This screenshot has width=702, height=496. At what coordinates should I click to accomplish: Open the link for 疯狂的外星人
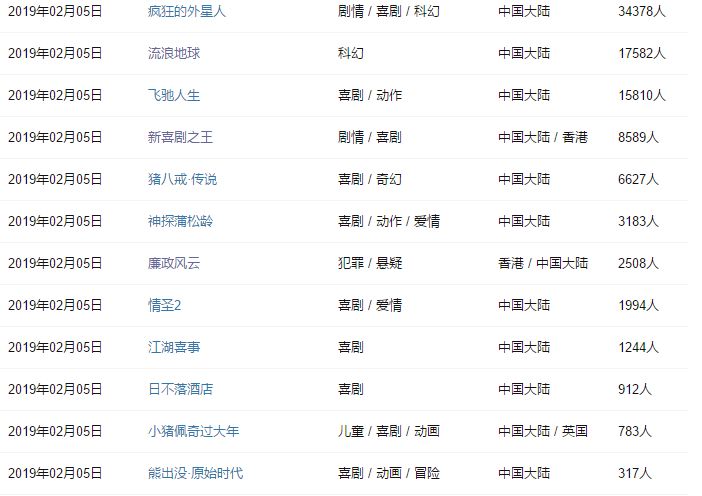pyautogui.click(x=187, y=11)
